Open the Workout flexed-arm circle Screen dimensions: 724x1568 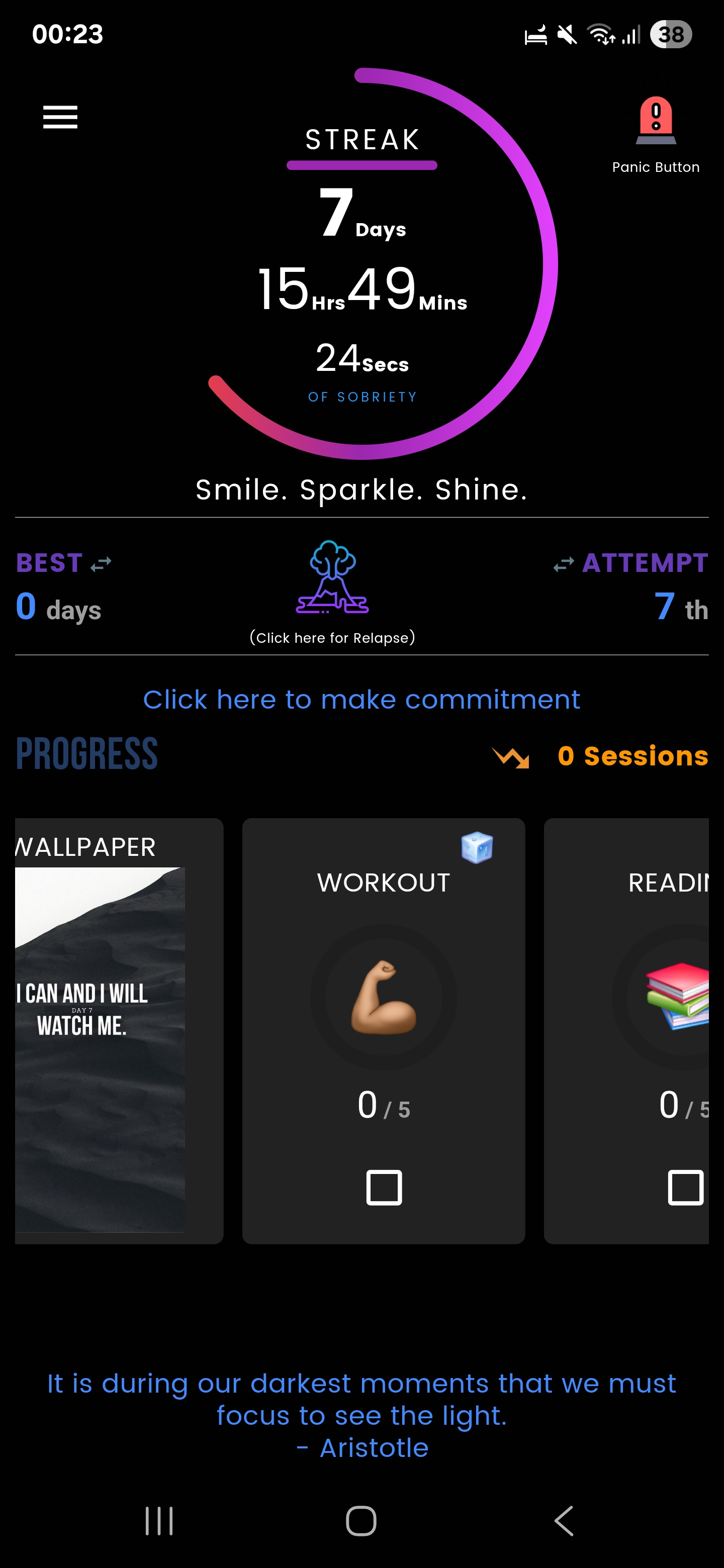pyautogui.click(x=384, y=997)
